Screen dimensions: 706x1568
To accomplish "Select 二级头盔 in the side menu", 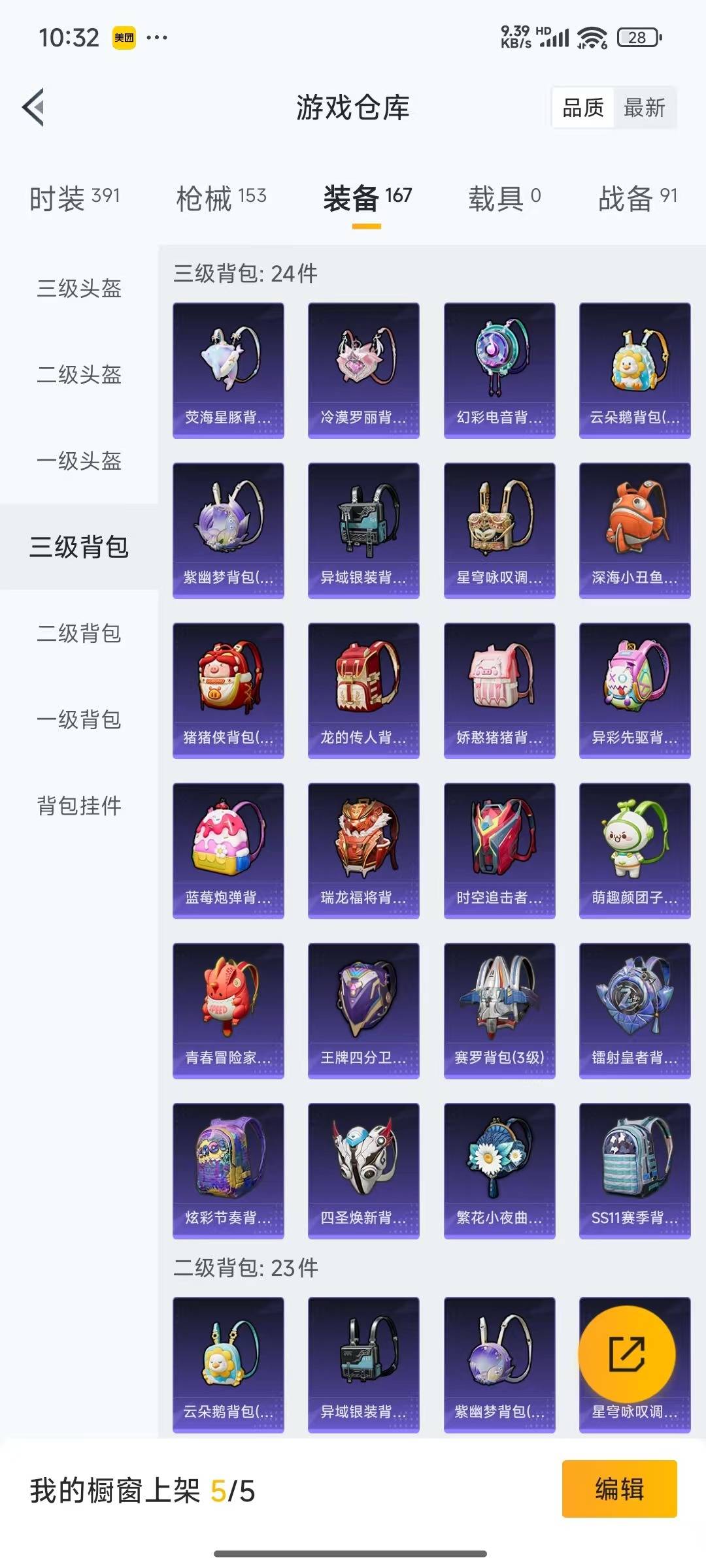I will (79, 374).
